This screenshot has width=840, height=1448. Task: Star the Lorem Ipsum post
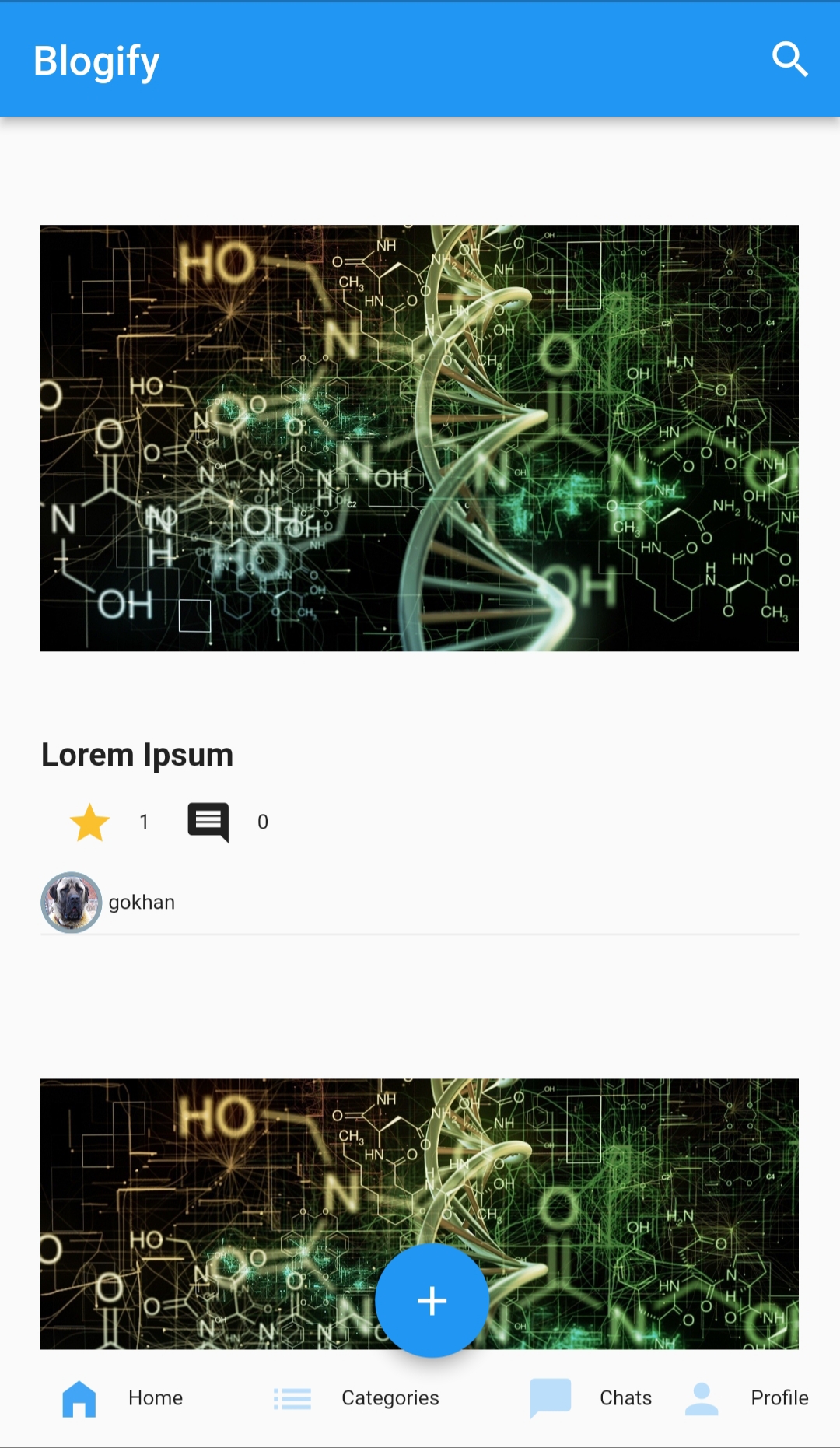pos(89,822)
